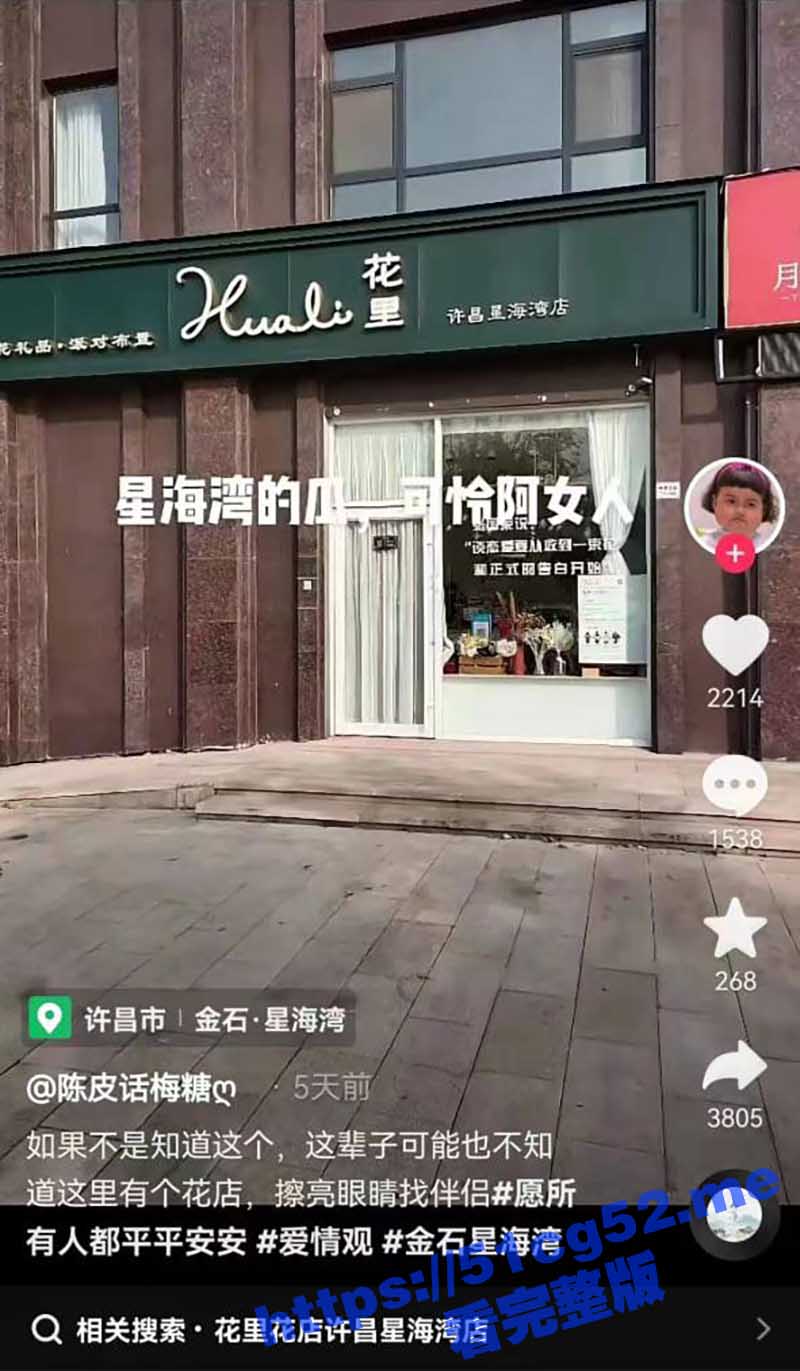Open location tag 许昌市 金石·星海湾

189,1019
